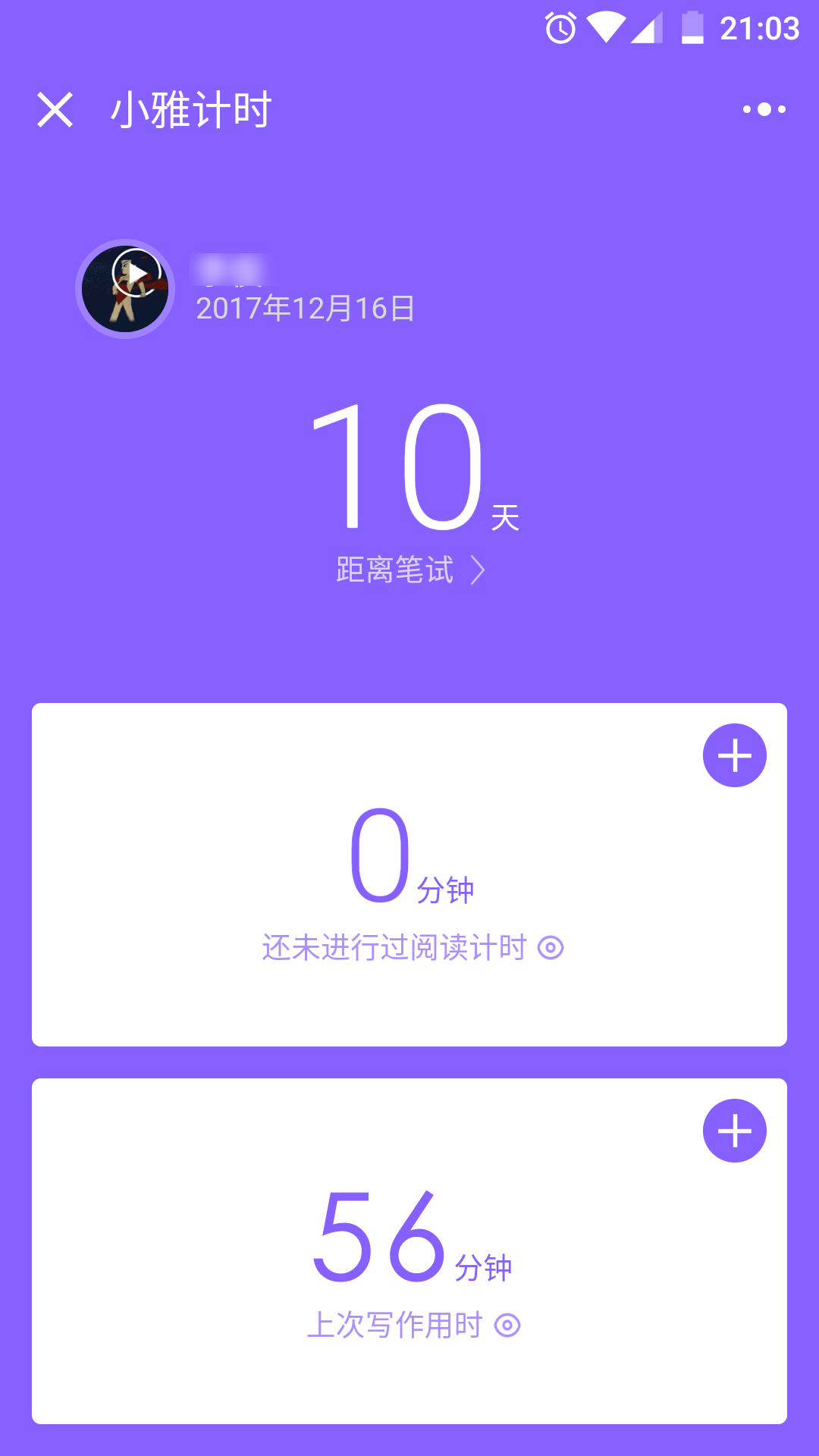The image size is (819, 1456).
Task: Add a new reading timer session
Action: pyautogui.click(x=734, y=755)
